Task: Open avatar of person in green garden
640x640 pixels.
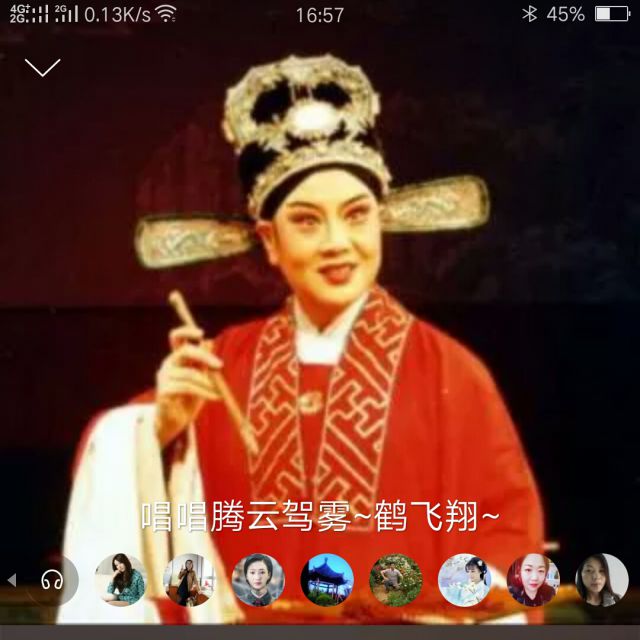Action: pyautogui.click(x=396, y=580)
